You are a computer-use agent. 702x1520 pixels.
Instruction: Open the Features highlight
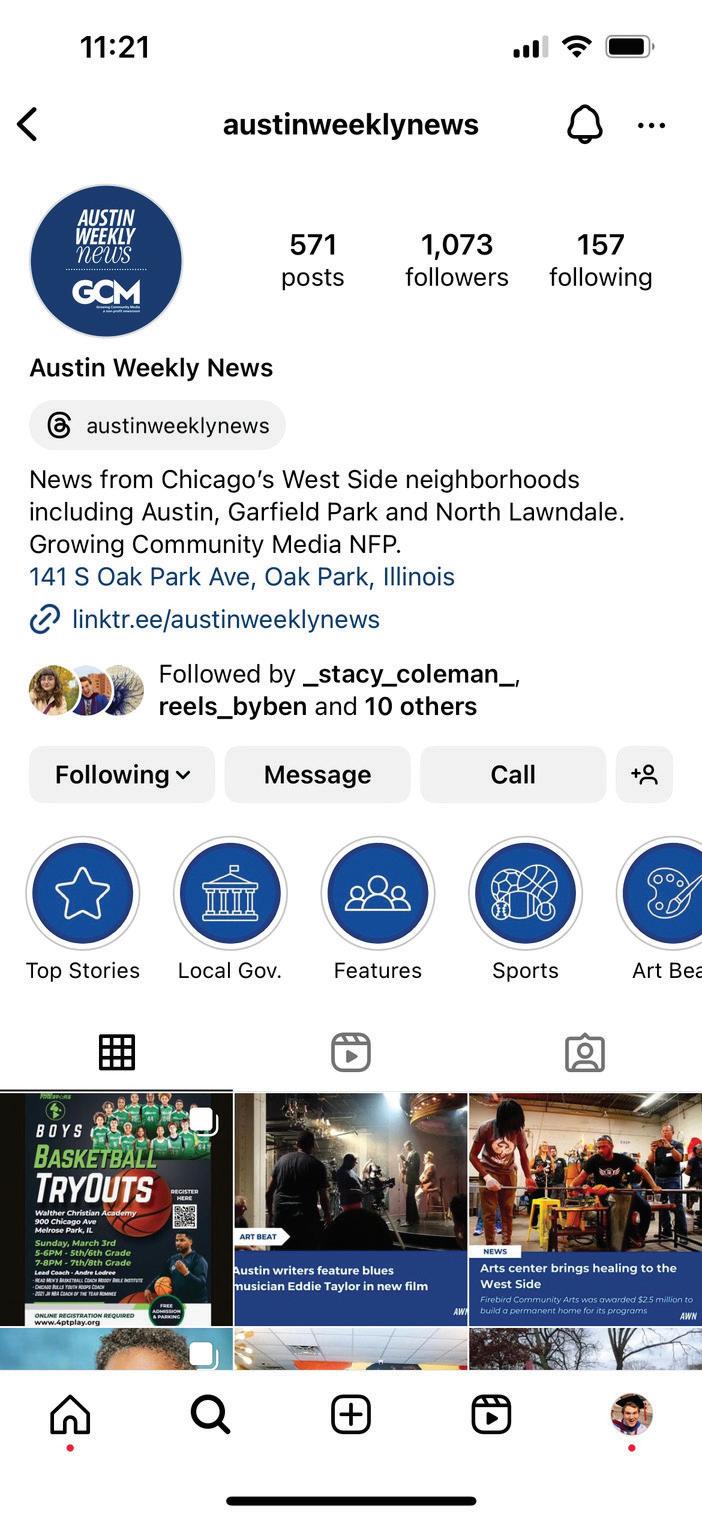(378, 894)
